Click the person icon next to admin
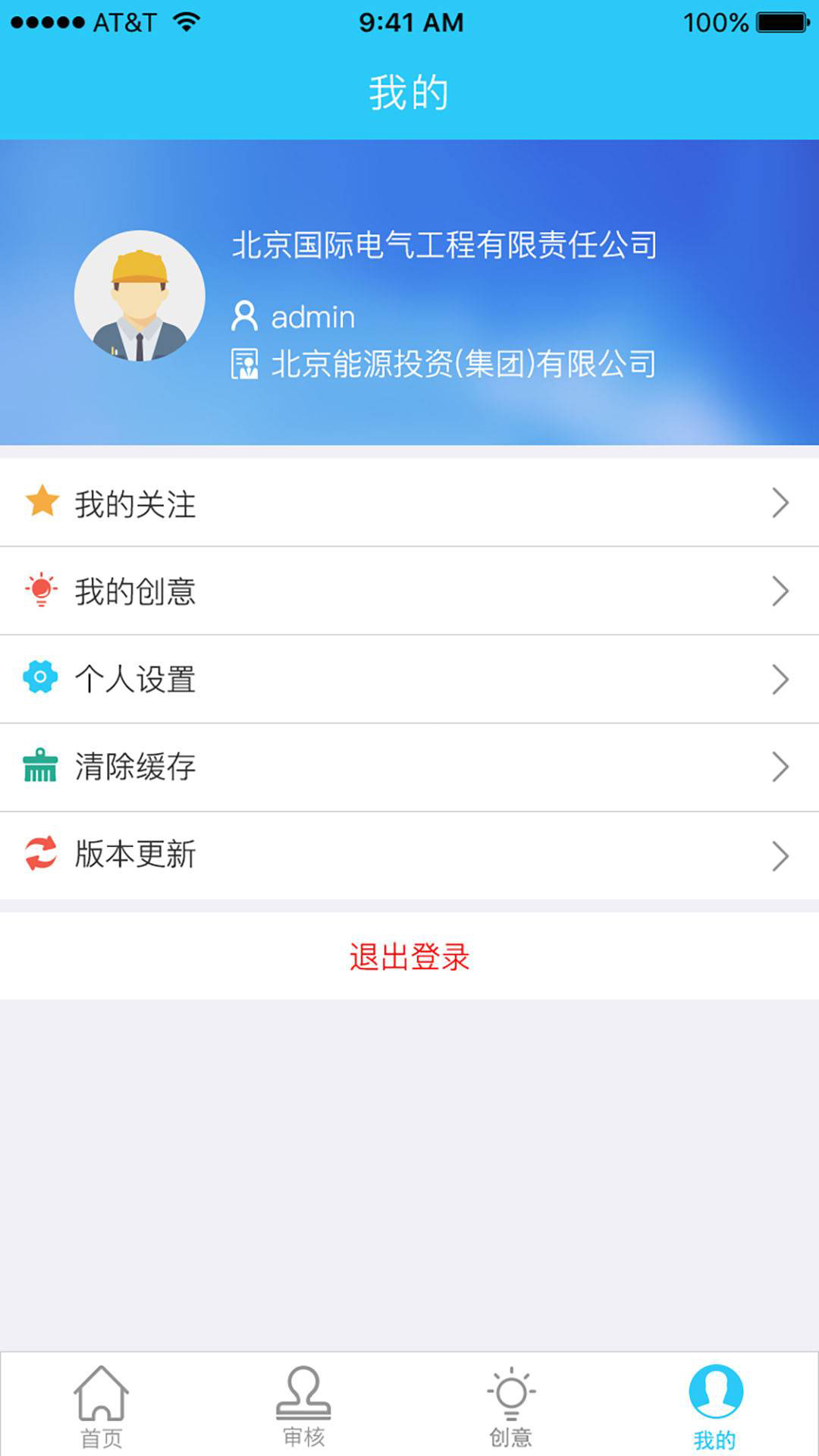Screen dimensions: 819x1456 click(x=245, y=315)
